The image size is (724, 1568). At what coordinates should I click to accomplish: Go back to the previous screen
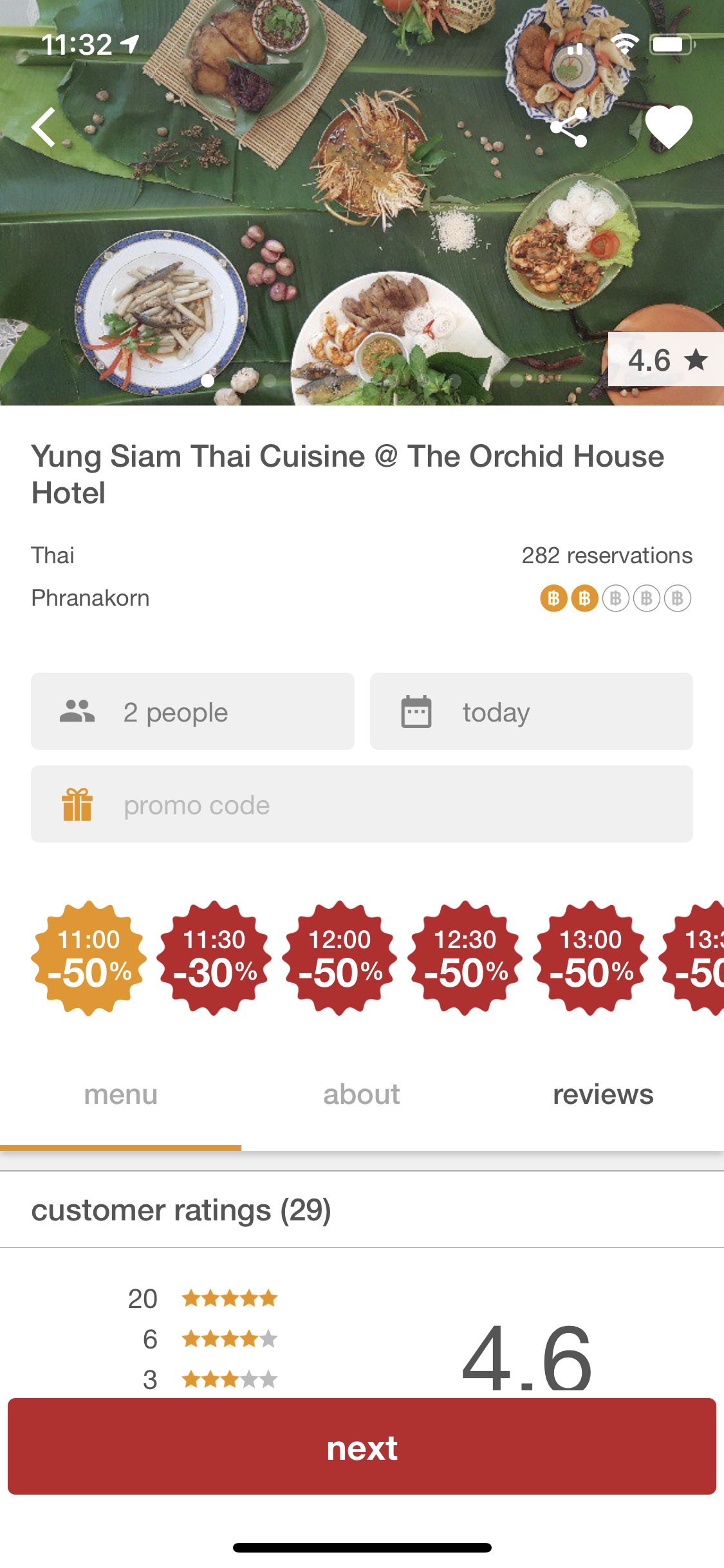[44, 127]
